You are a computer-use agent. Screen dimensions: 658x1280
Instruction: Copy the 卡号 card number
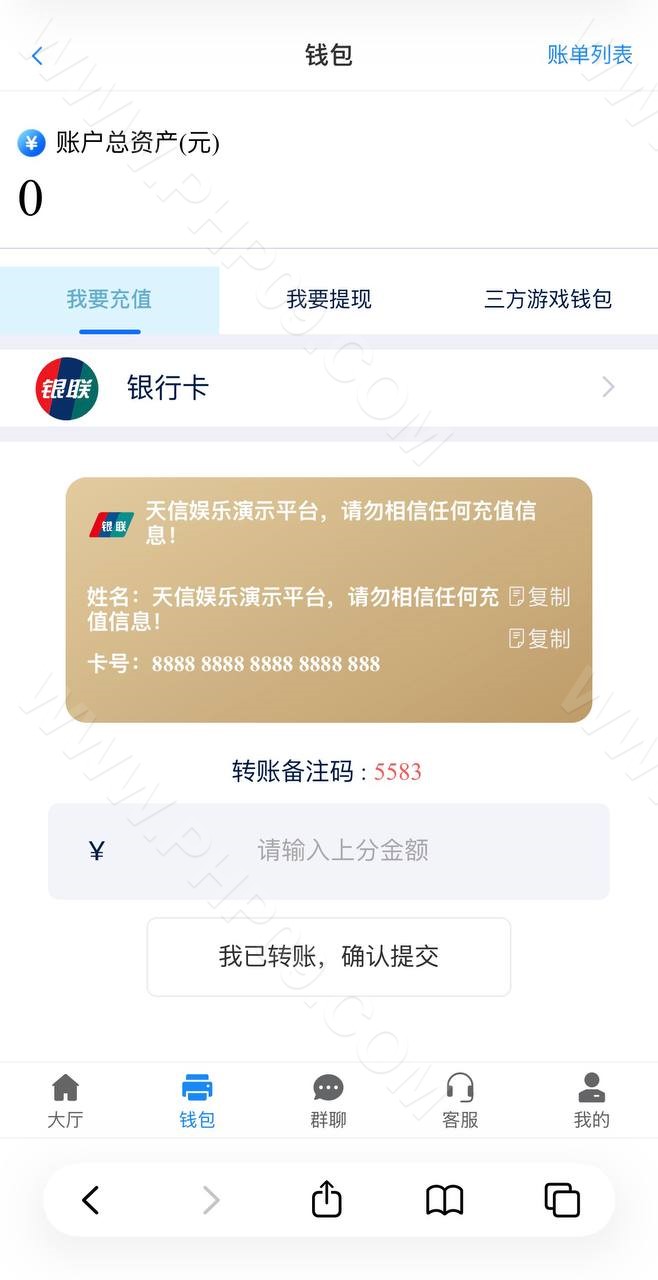coord(539,638)
